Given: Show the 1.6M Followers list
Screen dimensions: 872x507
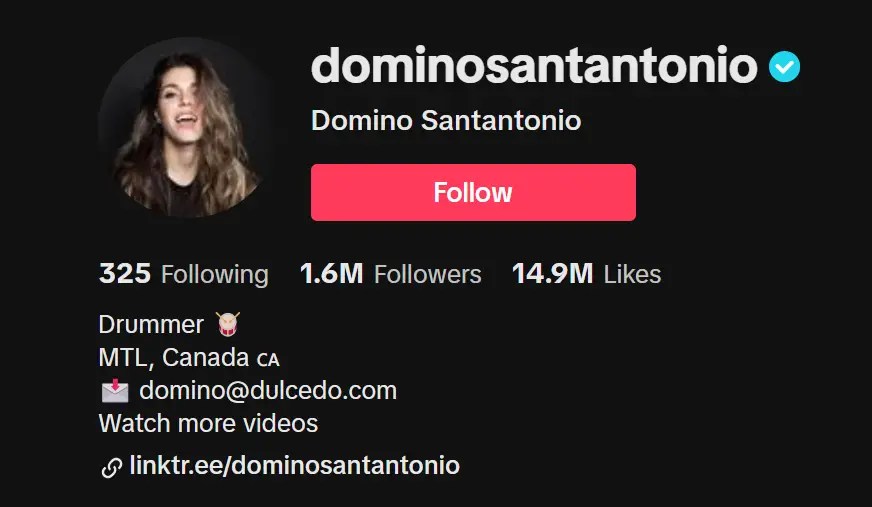Looking at the screenshot, I should click(x=391, y=274).
